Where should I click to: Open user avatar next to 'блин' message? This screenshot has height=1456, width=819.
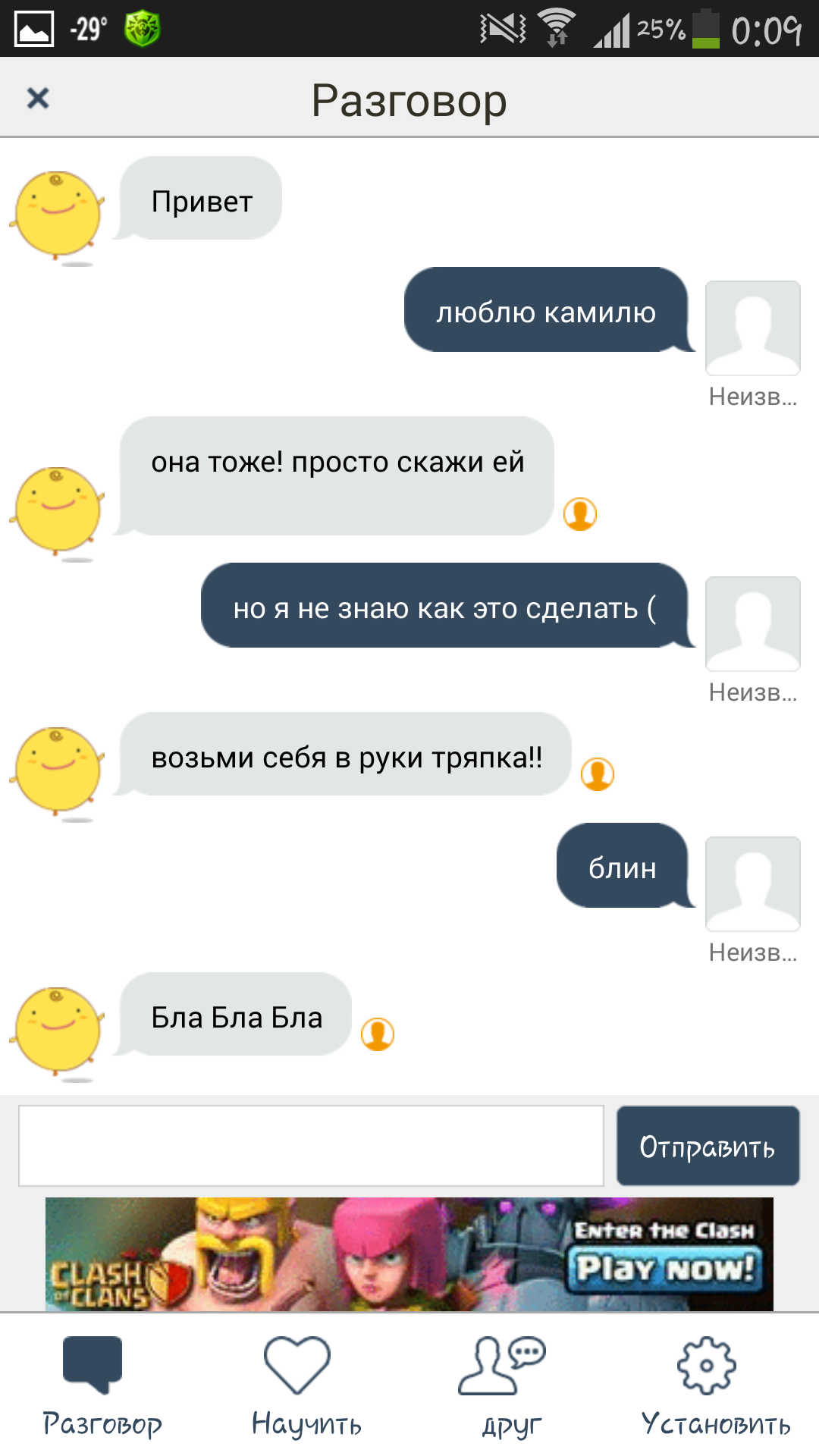(753, 883)
